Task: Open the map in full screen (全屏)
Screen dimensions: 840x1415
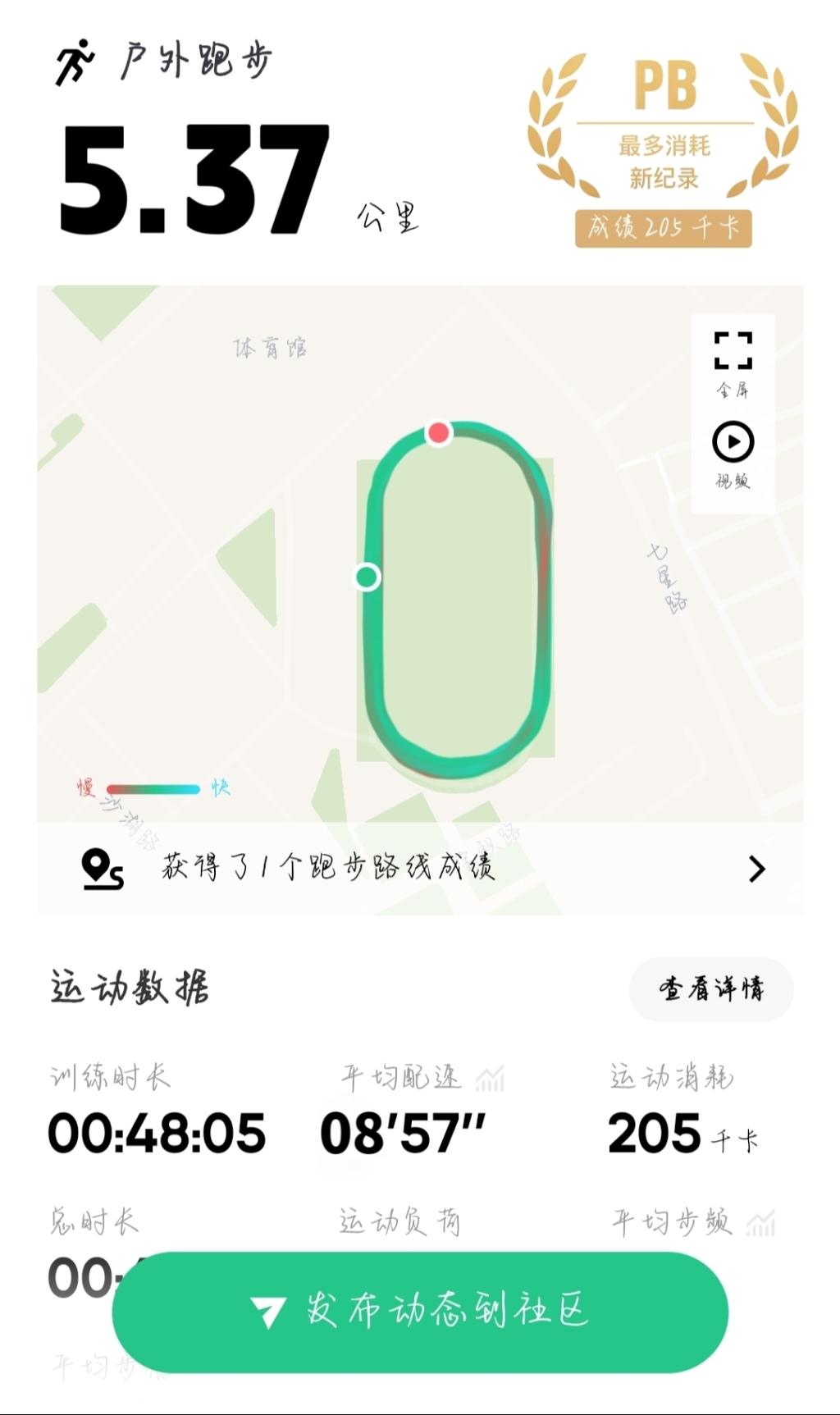Action: [x=733, y=362]
